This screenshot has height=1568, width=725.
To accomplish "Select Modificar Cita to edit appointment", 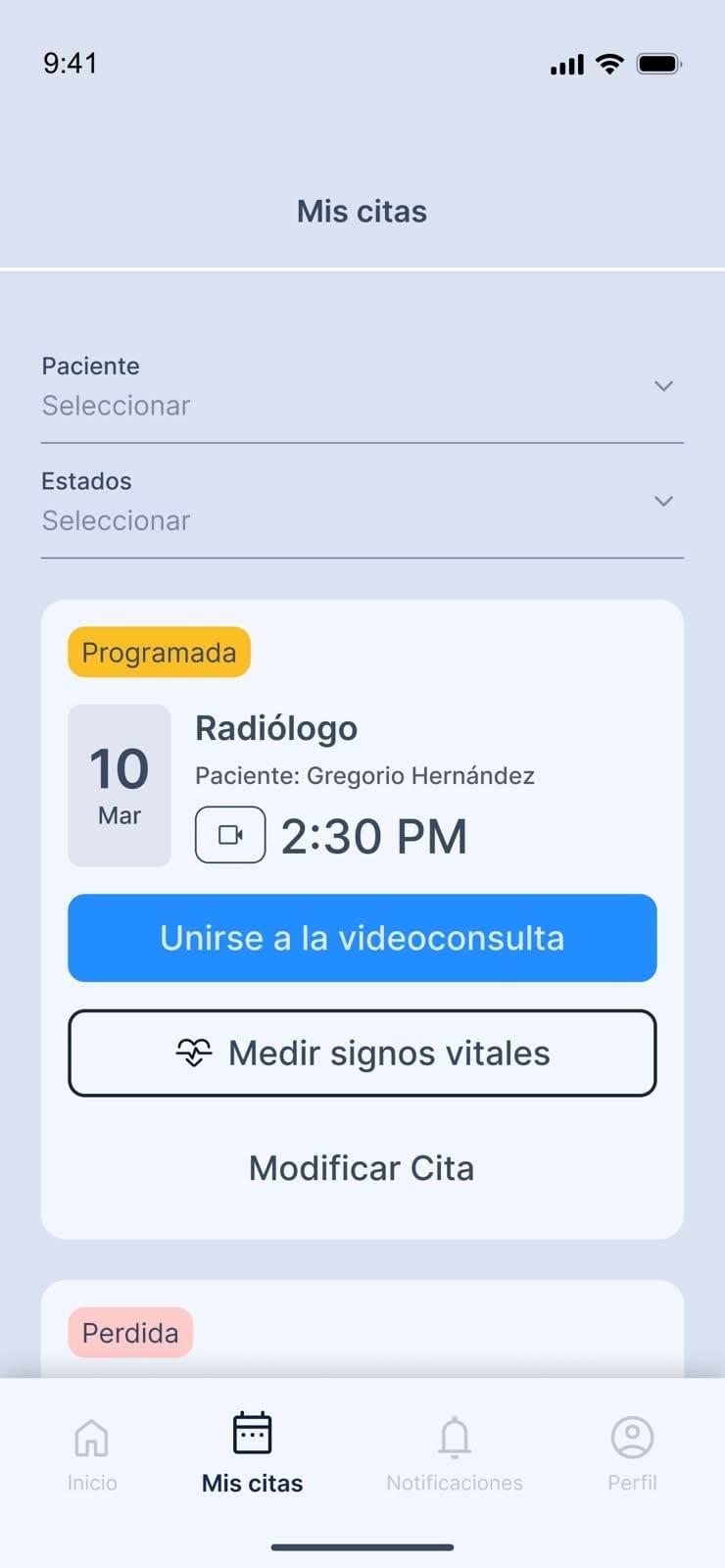I will click(x=362, y=1168).
